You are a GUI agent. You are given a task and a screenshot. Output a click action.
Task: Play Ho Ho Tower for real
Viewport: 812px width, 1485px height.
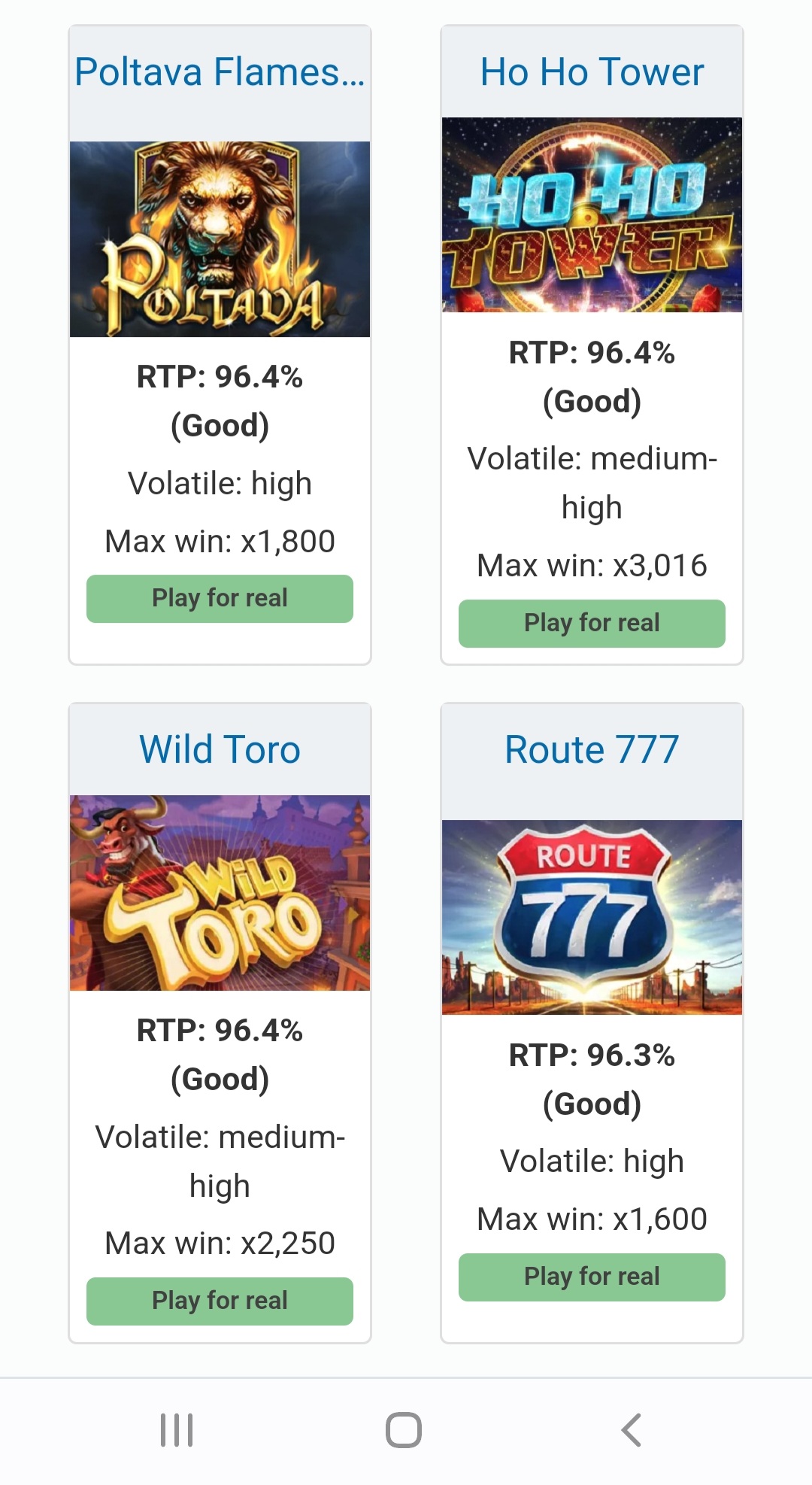pyautogui.click(x=592, y=624)
